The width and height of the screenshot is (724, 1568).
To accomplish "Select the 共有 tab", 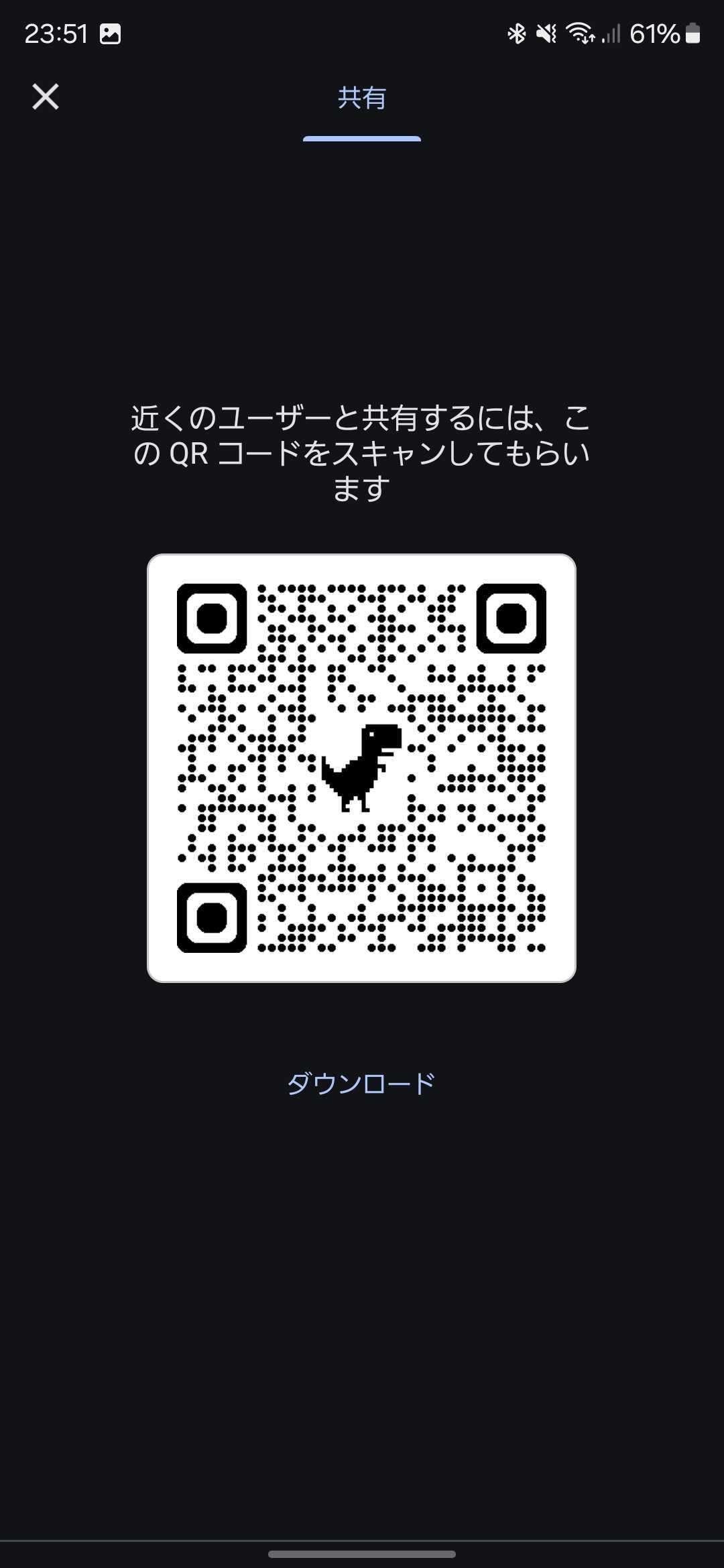I will [x=362, y=98].
